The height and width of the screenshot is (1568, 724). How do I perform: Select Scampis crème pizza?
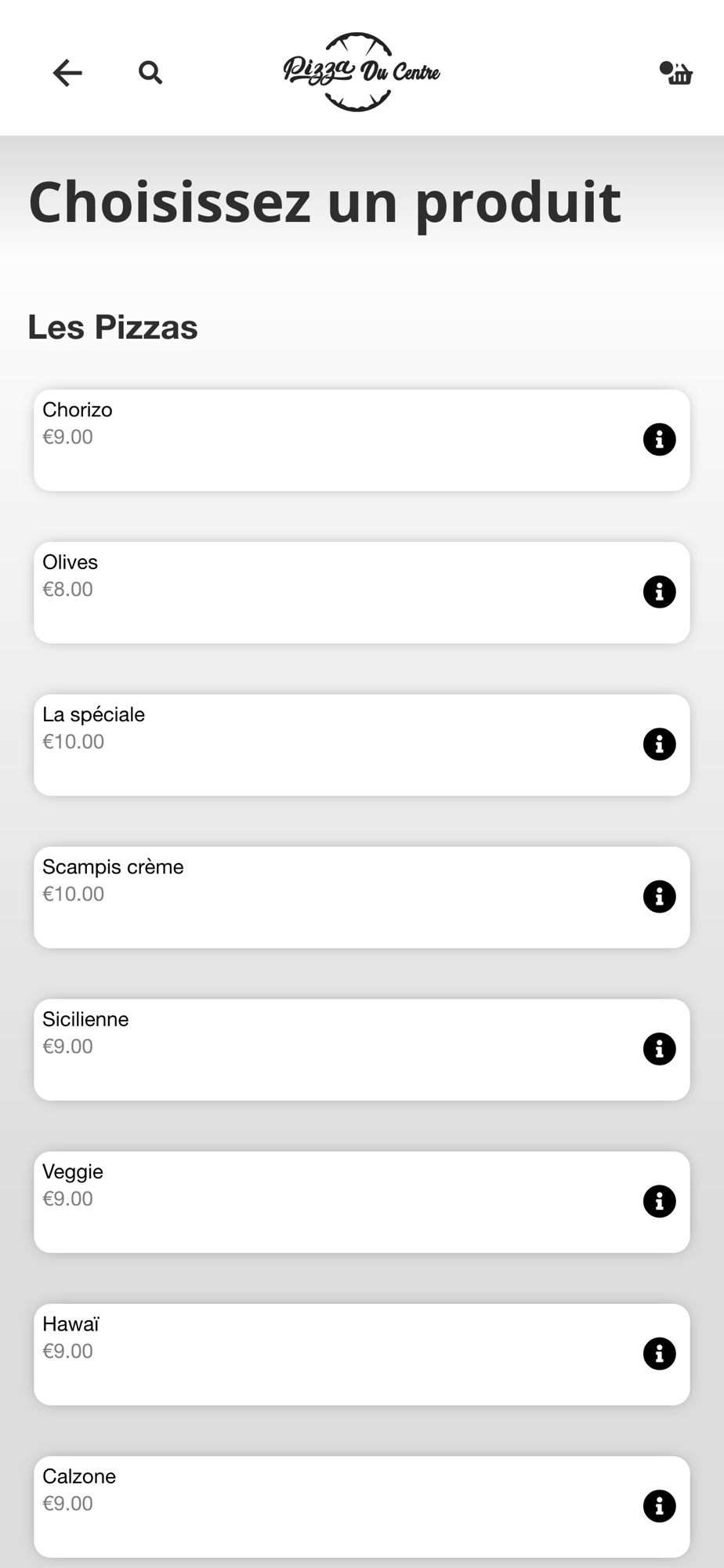(x=362, y=898)
